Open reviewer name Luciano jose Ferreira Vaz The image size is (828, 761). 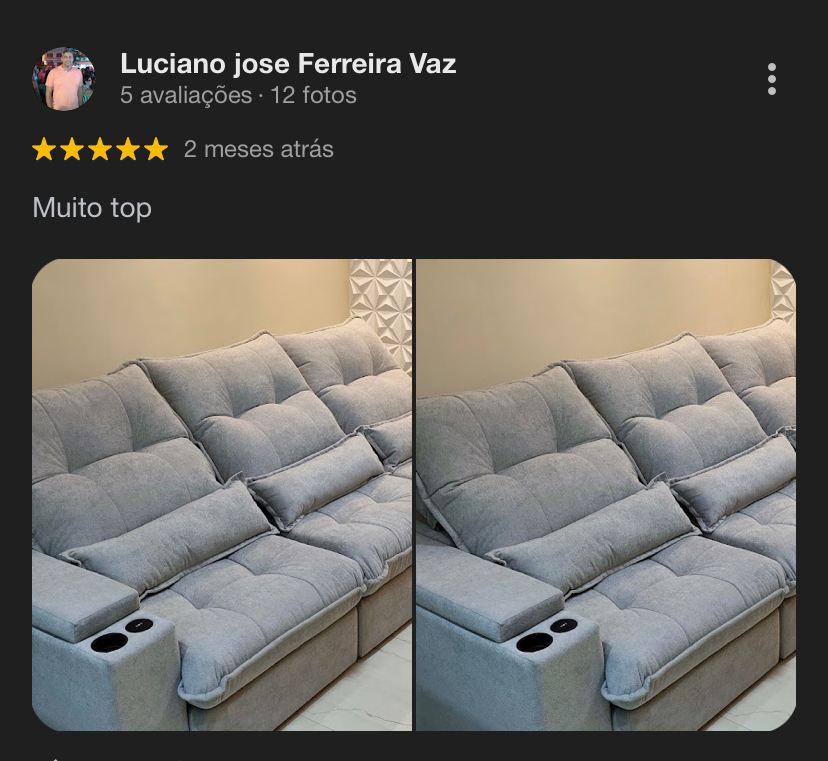click(x=288, y=64)
